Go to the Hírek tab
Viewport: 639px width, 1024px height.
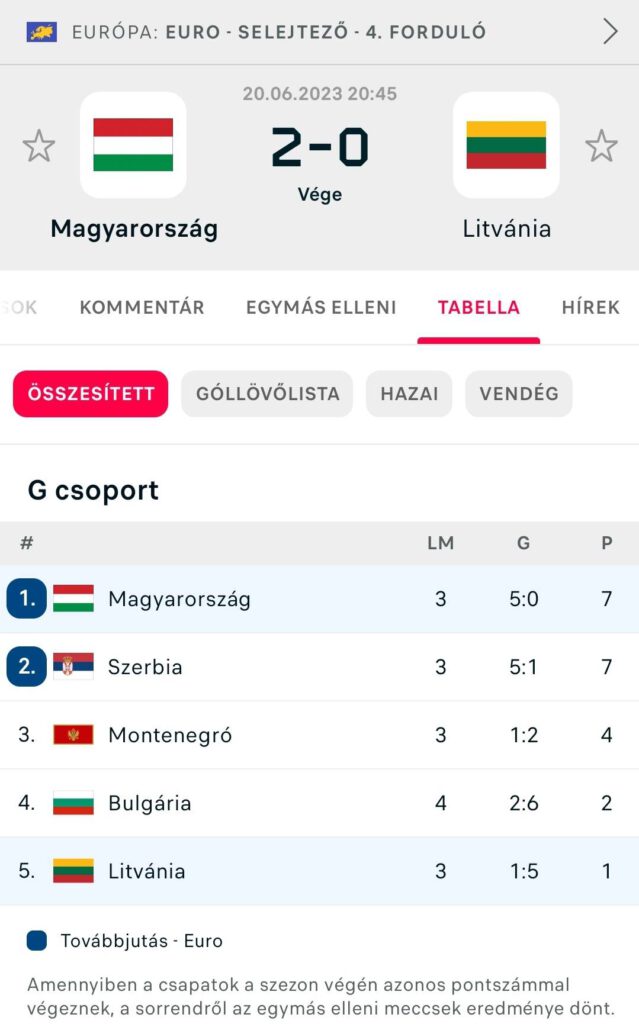click(590, 307)
